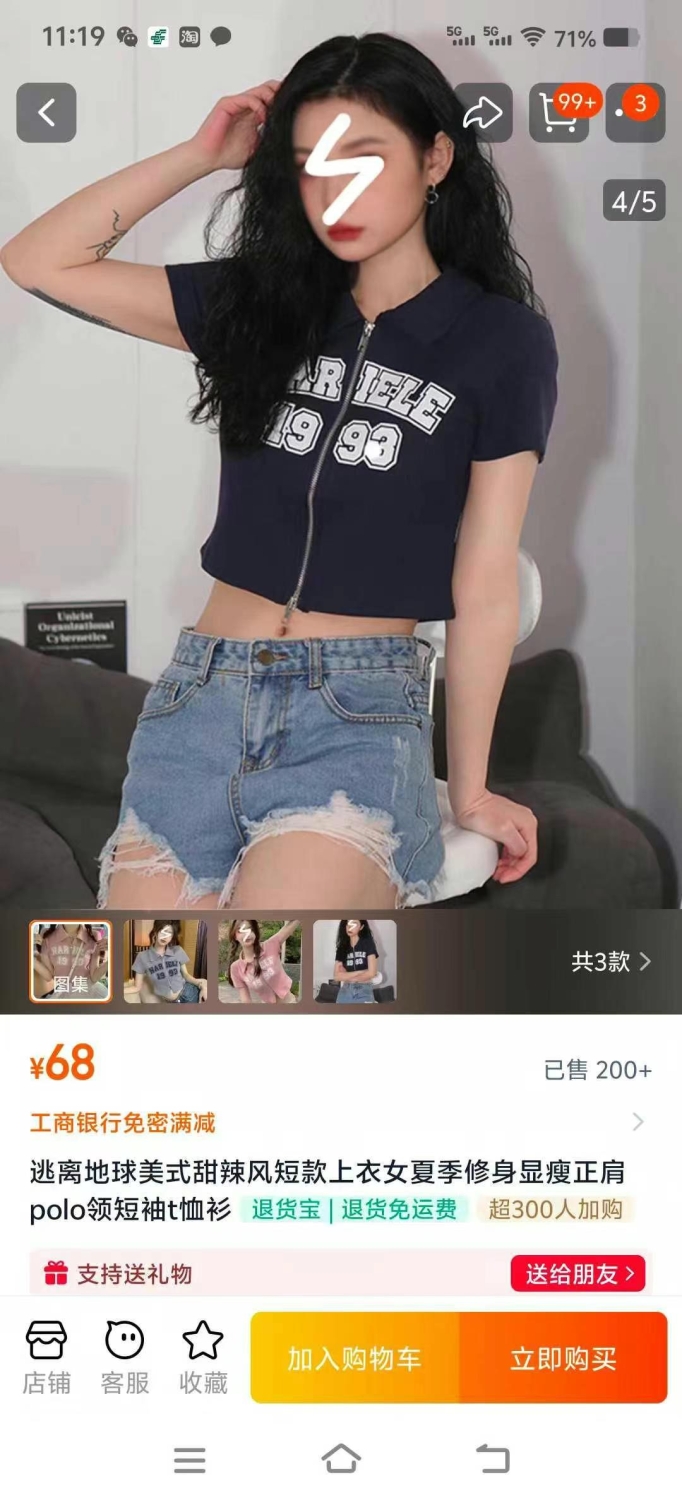
Task: Share this product listing
Action: (483, 113)
